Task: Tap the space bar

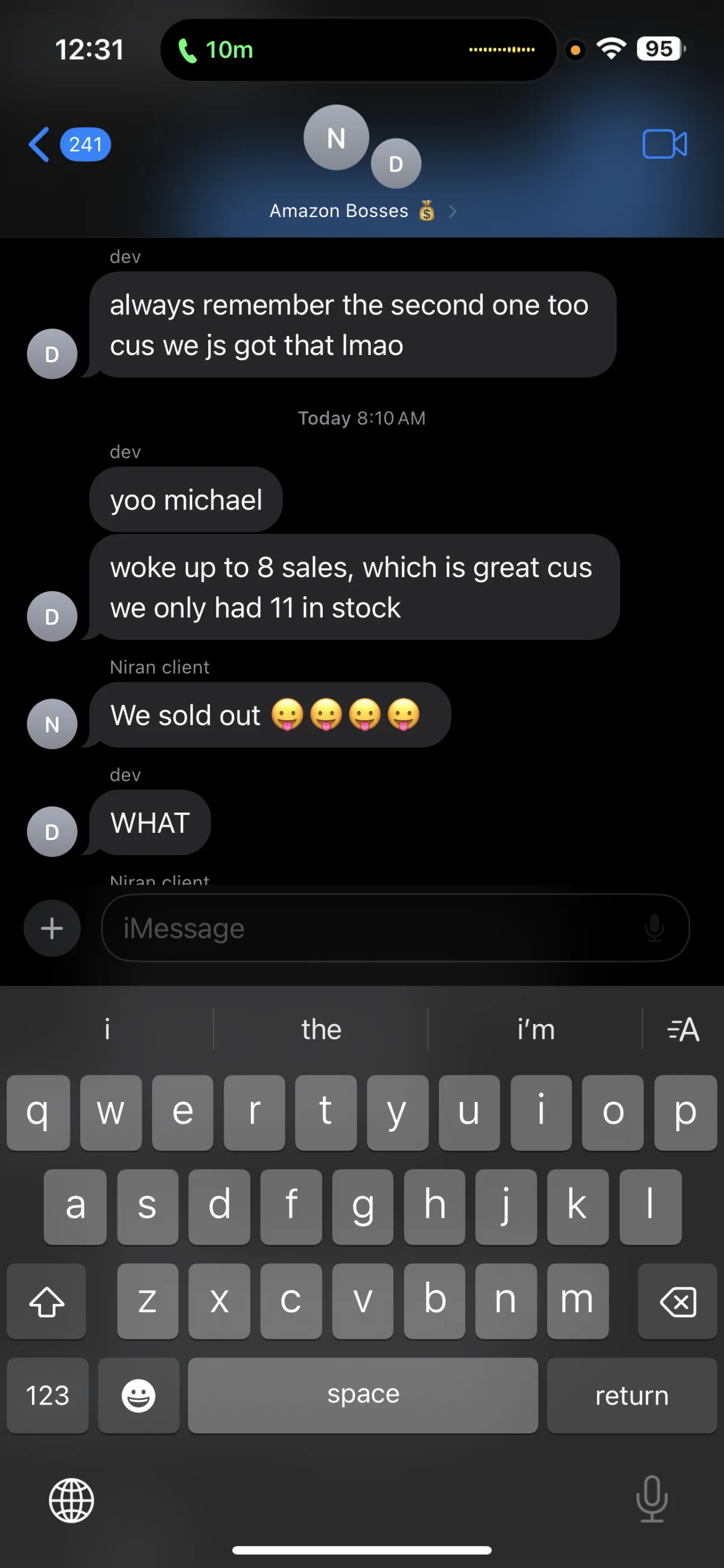Action: [363, 1395]
